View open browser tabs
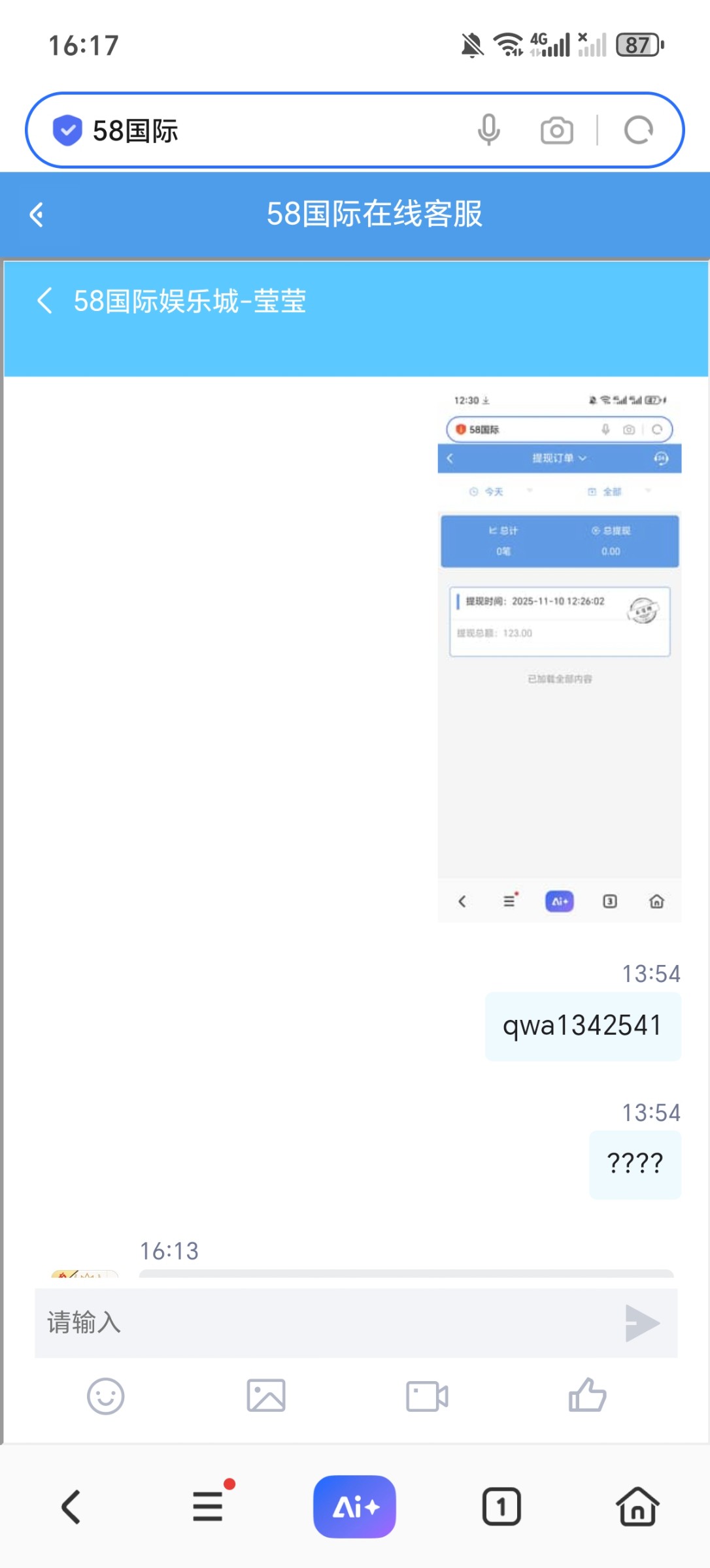 pos(501,1507)
